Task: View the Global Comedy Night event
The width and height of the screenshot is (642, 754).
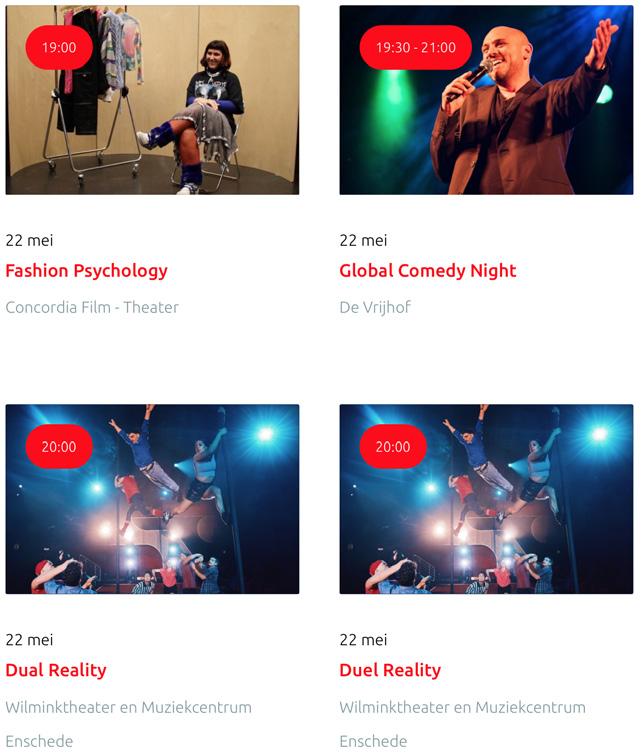Action: pyautogui.click(x=428, y=271)
